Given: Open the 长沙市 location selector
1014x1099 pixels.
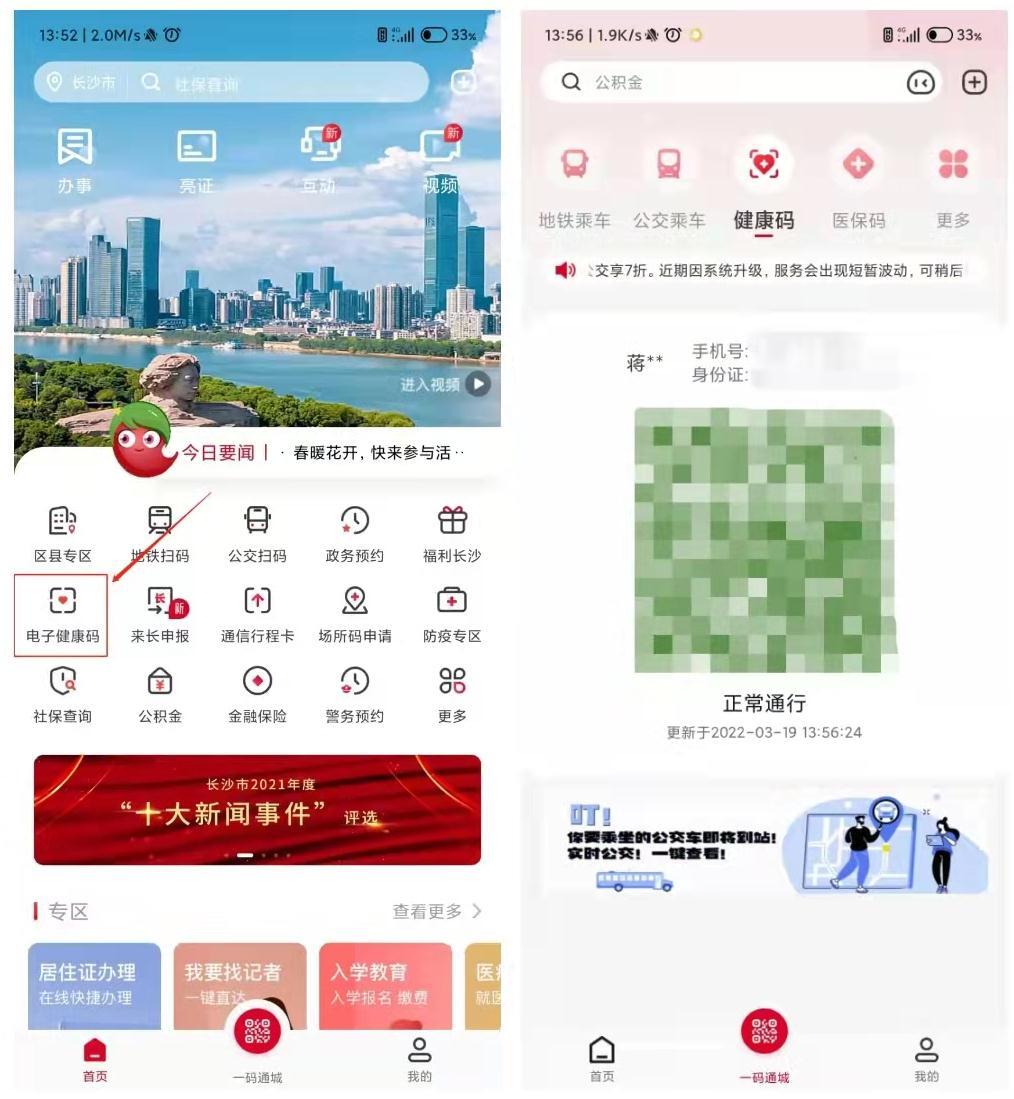Looking at the screenshot, I should 83,83.
